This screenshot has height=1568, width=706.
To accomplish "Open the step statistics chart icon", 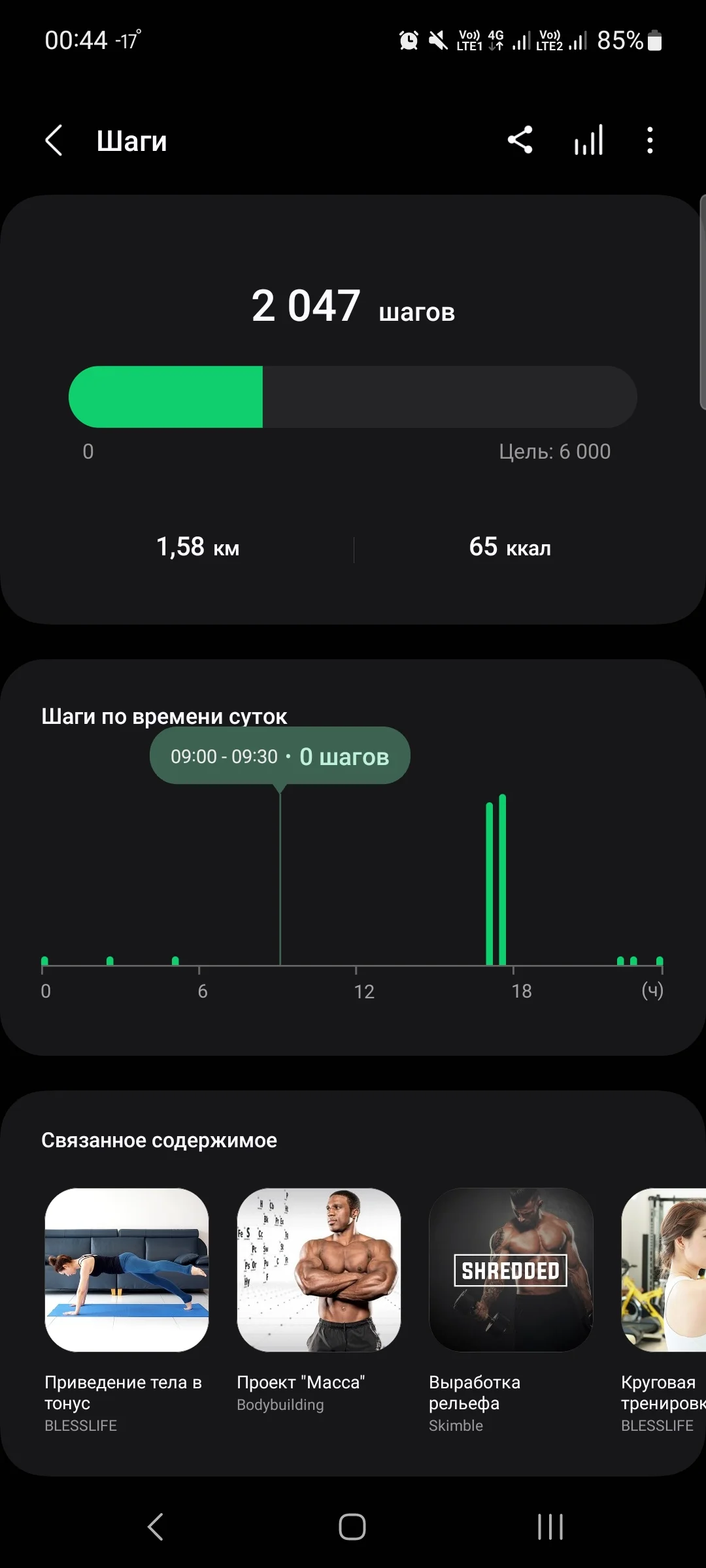I will click(588, 140).
